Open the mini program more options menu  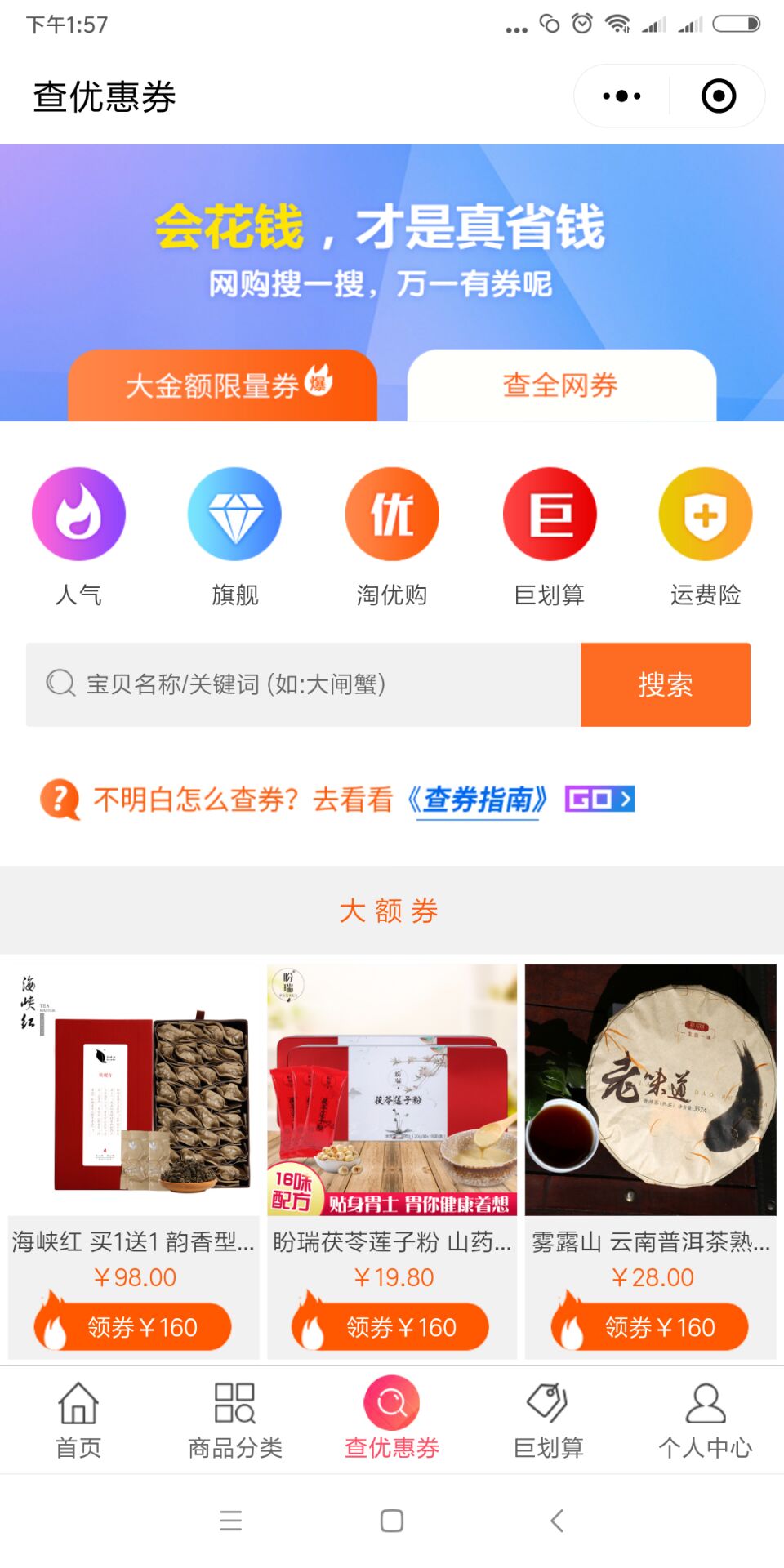click(621, 96)
